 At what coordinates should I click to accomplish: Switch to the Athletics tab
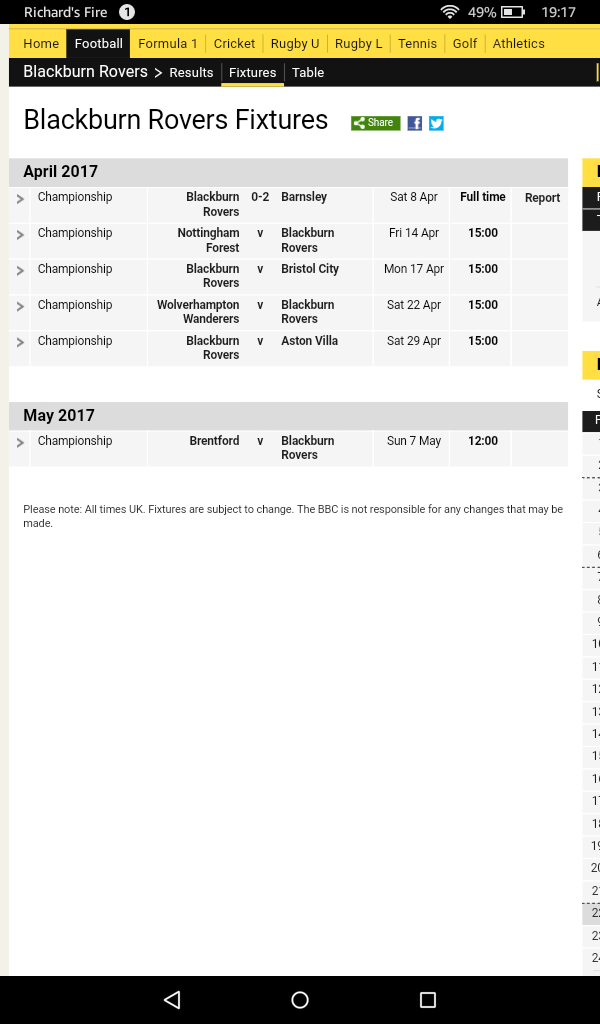tap(518, 43)
